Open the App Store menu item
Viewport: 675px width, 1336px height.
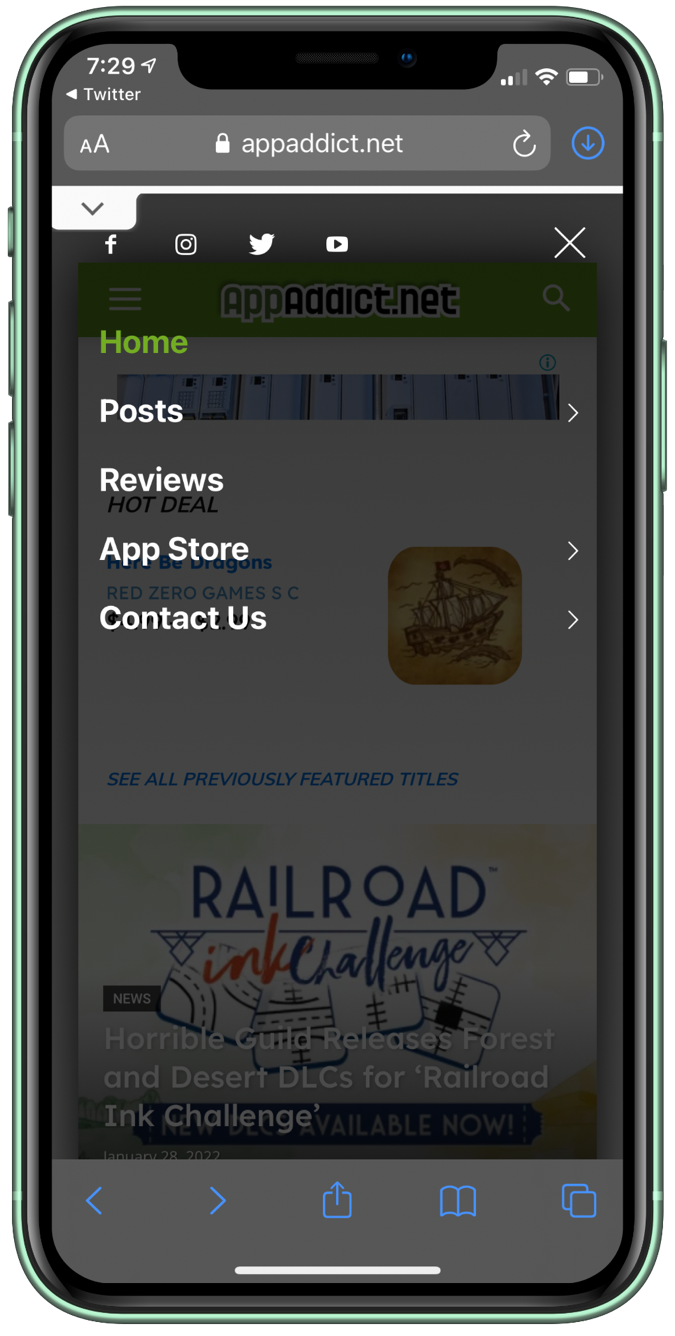[x=174, y=549]
